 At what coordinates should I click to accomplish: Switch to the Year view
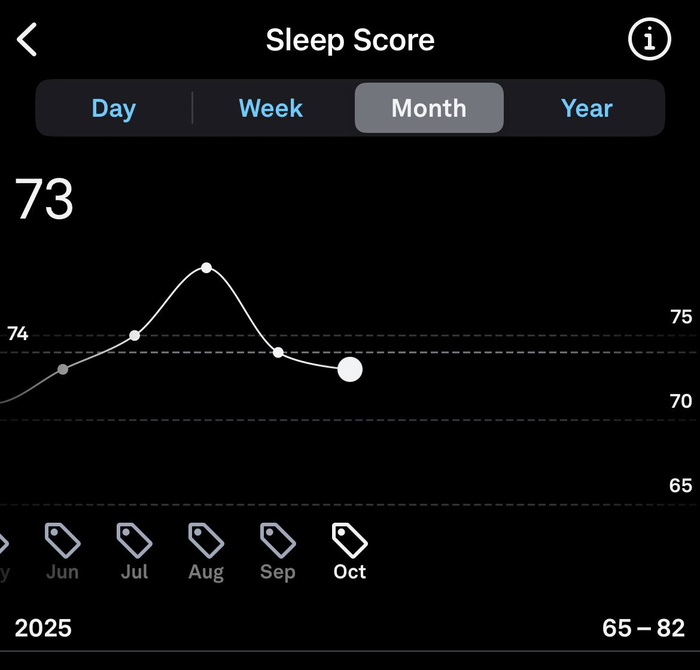coord(586,108)
